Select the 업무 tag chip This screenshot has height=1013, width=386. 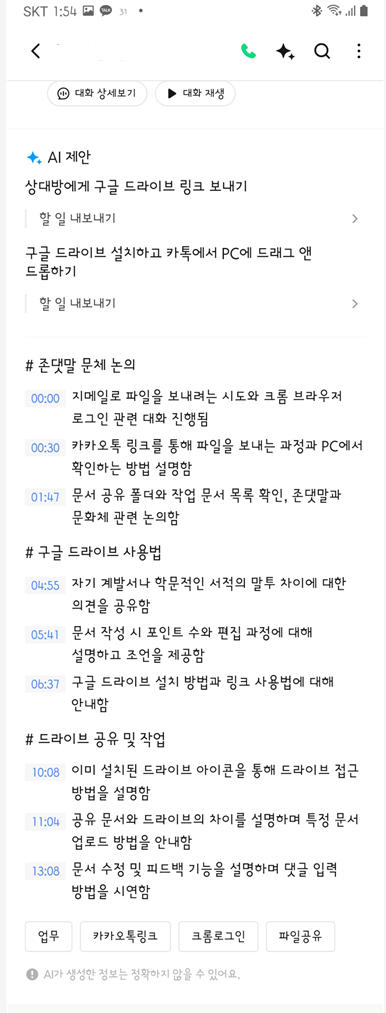48,936
